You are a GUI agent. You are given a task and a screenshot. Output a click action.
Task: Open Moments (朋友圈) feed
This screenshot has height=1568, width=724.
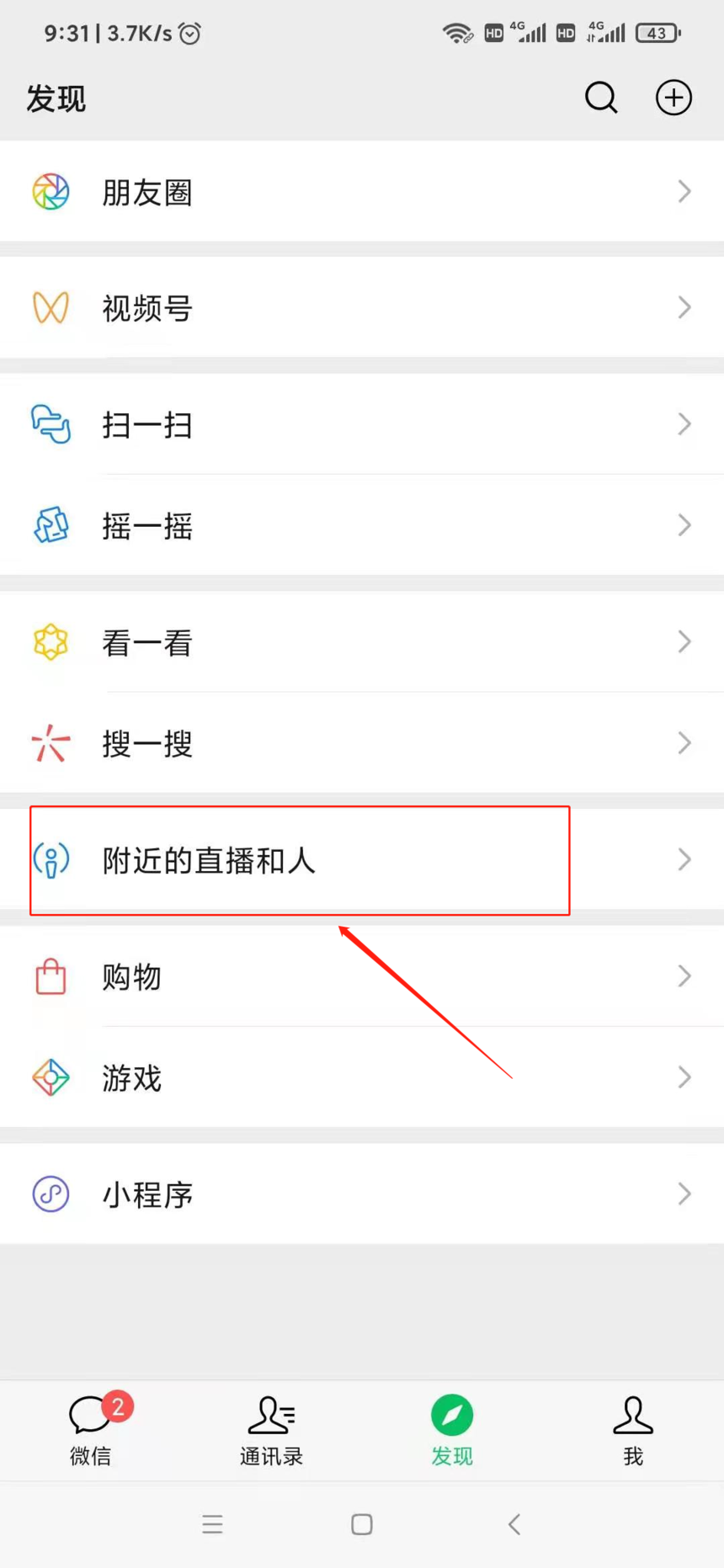pos(147,192)
